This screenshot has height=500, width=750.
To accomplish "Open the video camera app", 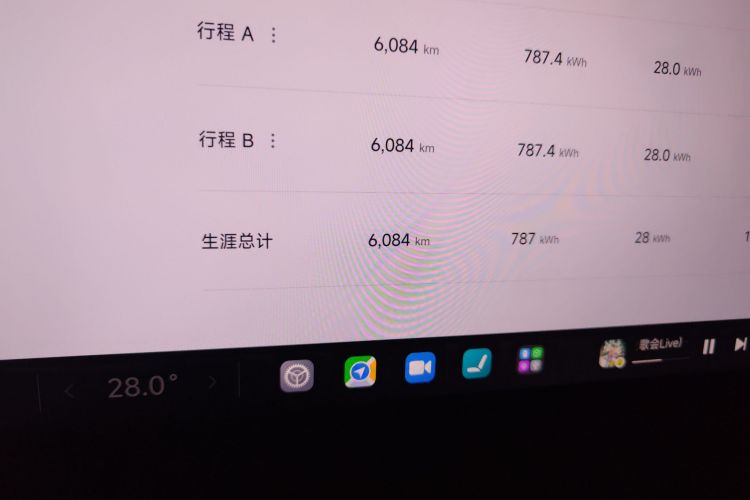I will coord(420,368).
